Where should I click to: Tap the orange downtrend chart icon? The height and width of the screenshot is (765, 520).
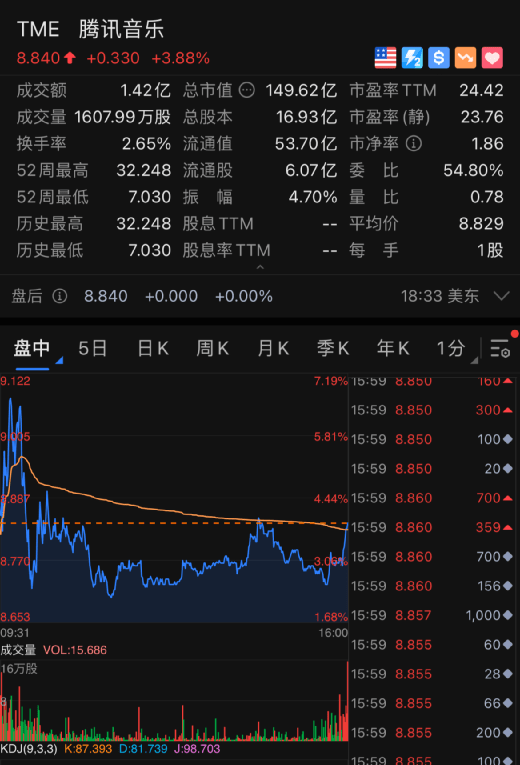tap(465, 58)
